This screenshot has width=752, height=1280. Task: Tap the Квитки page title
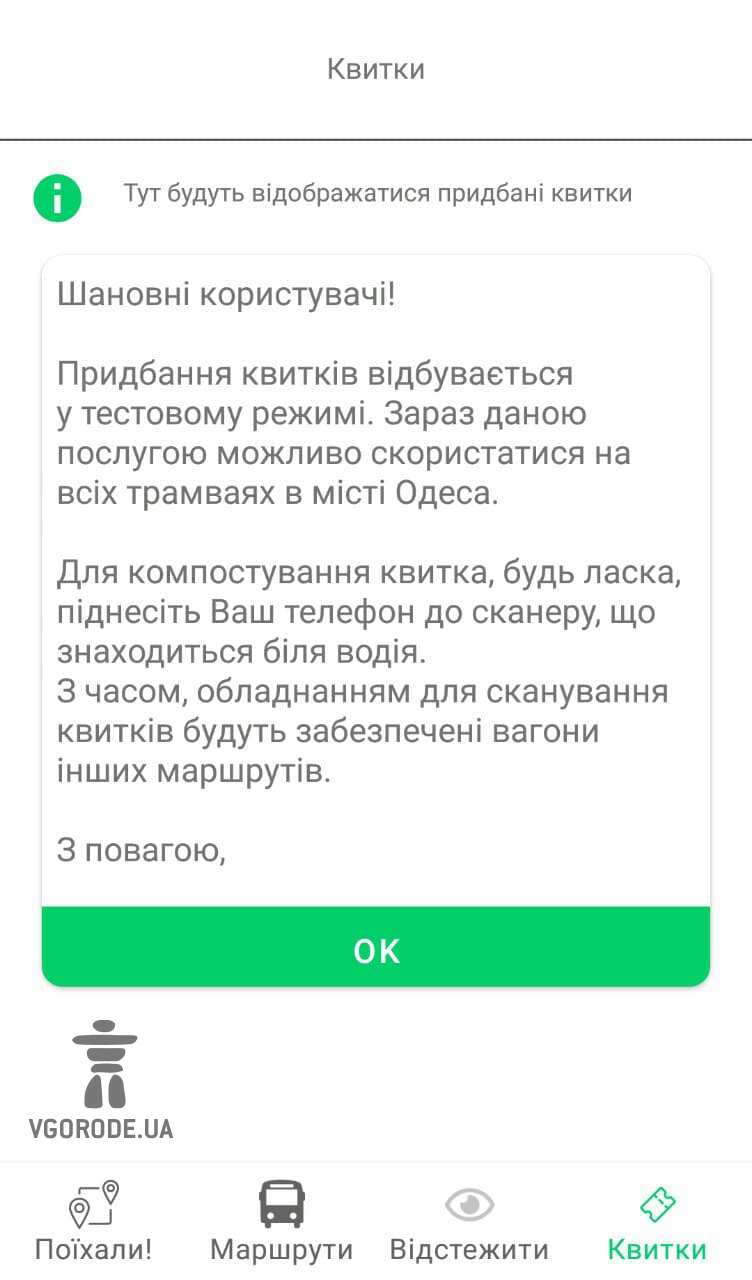click(375, 68)
